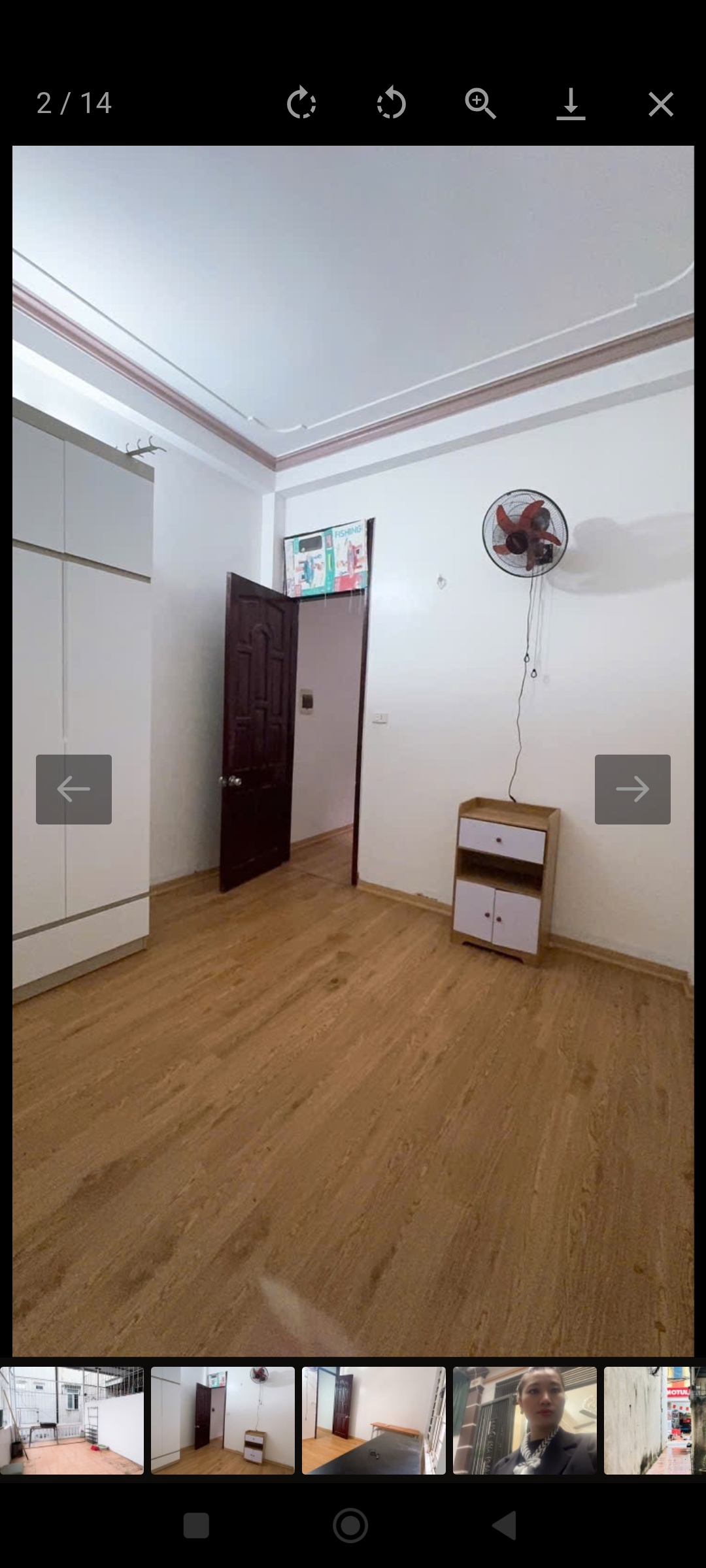Zoom into the photo
The height and width of the screenshot is (1568, 706).
click(480, 103)
